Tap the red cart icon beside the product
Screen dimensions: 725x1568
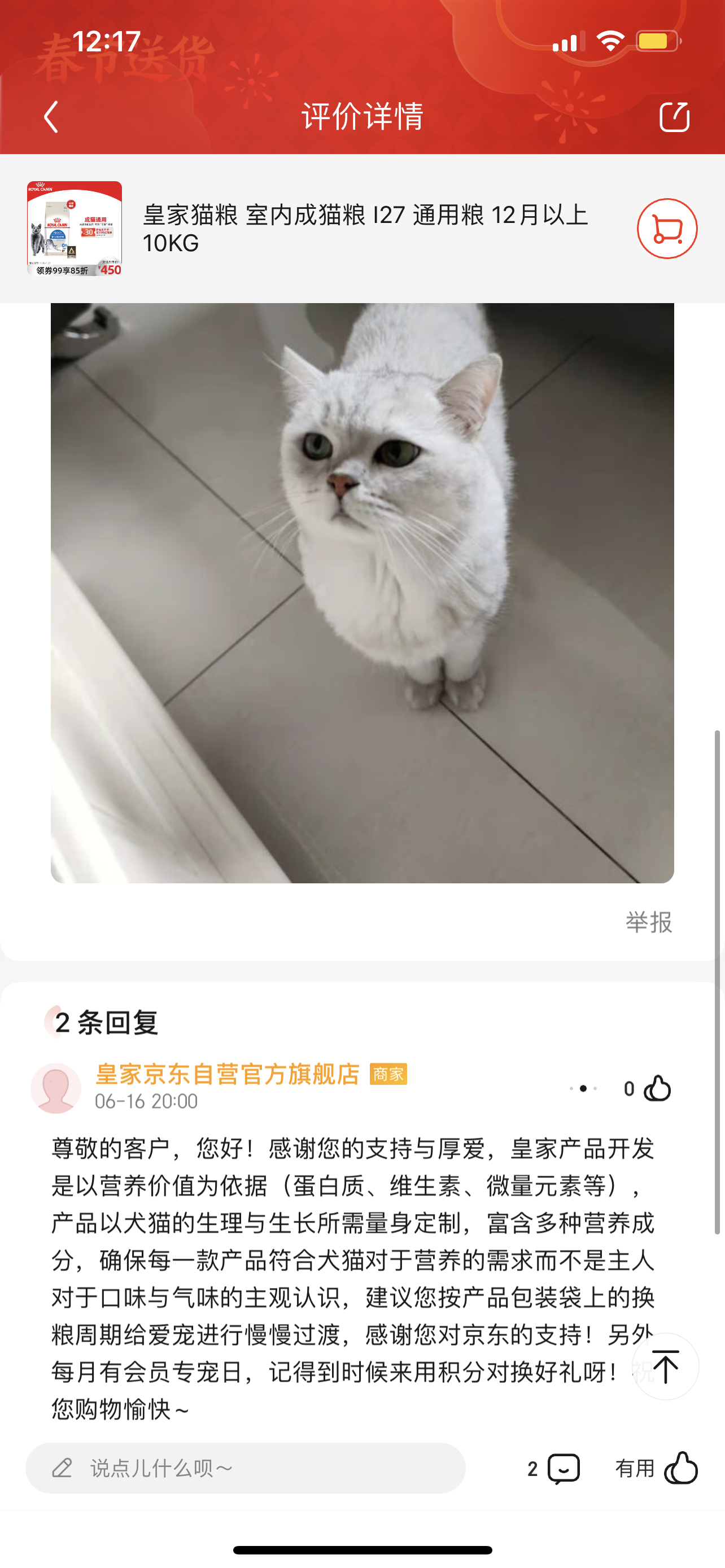point(667,228)
